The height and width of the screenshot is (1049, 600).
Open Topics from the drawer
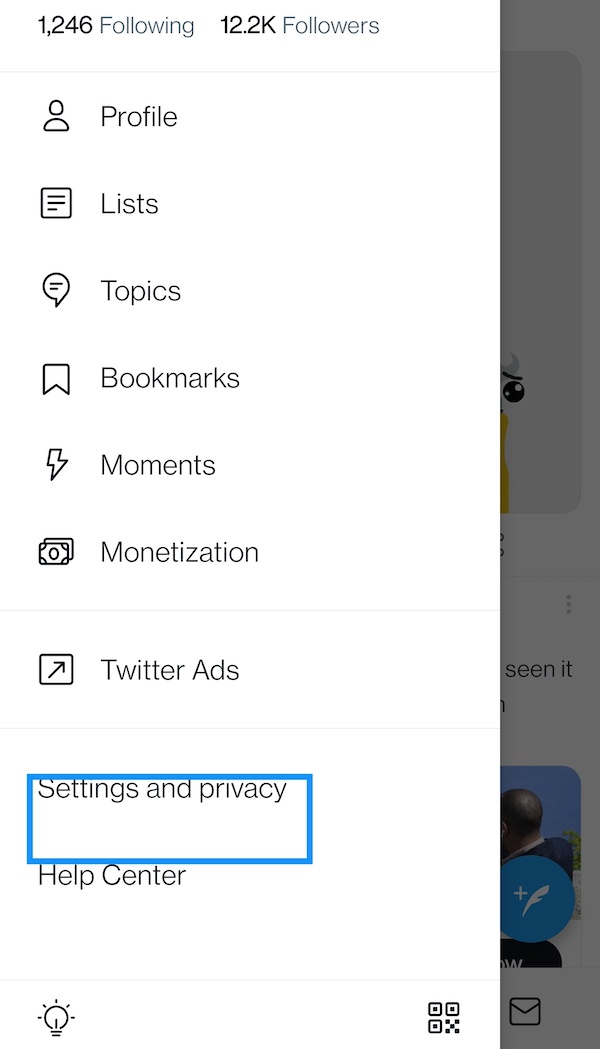[140, 291]
